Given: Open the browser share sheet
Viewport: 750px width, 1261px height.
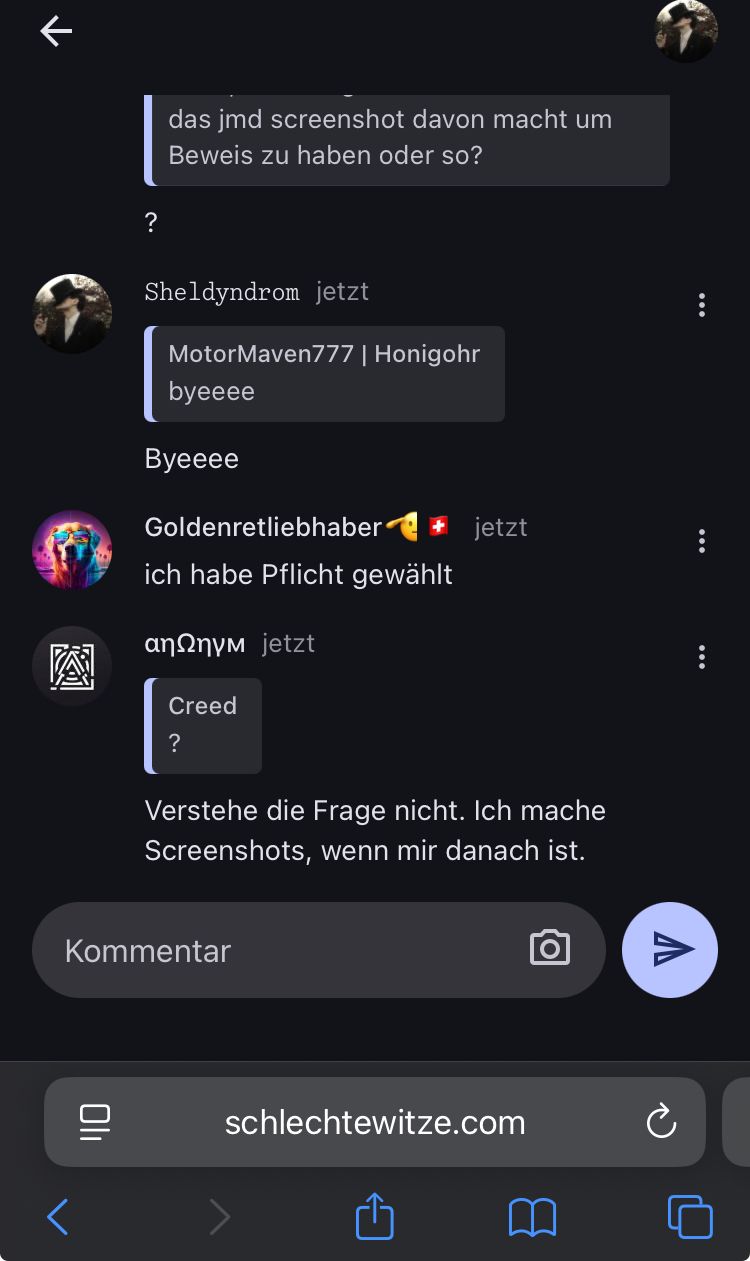Looking at the screenshot, I should (375, 1217).
